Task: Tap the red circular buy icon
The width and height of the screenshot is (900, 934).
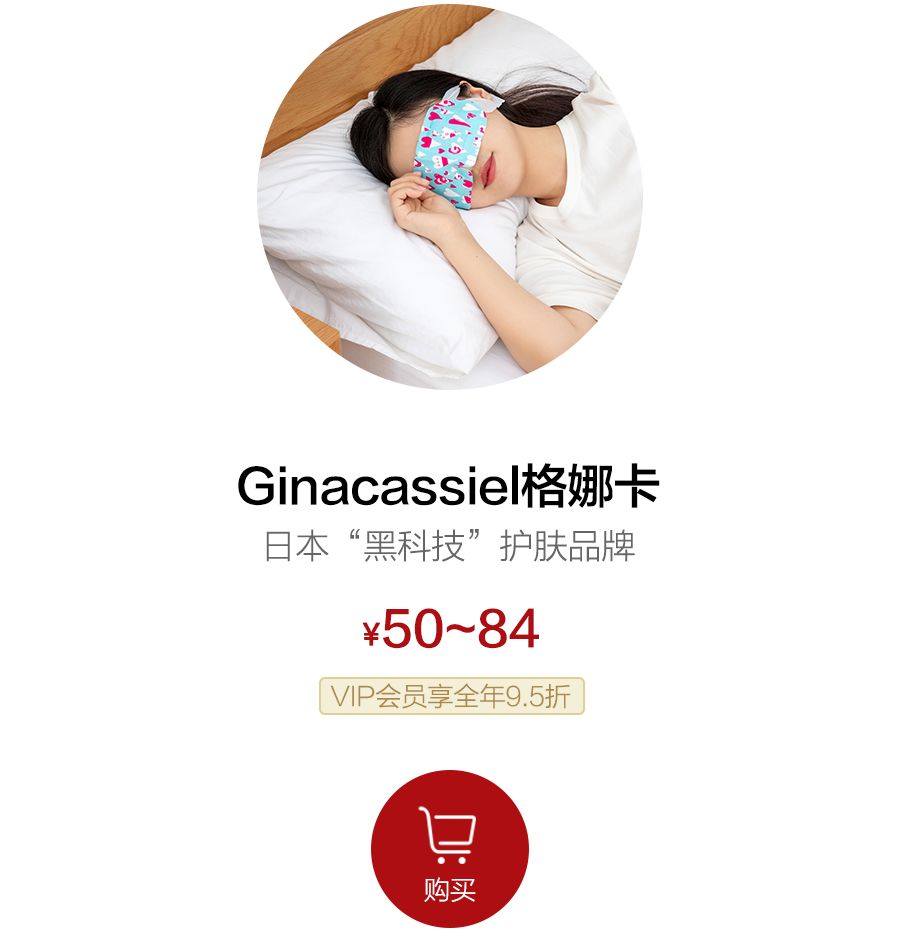Action: [450, 850]
